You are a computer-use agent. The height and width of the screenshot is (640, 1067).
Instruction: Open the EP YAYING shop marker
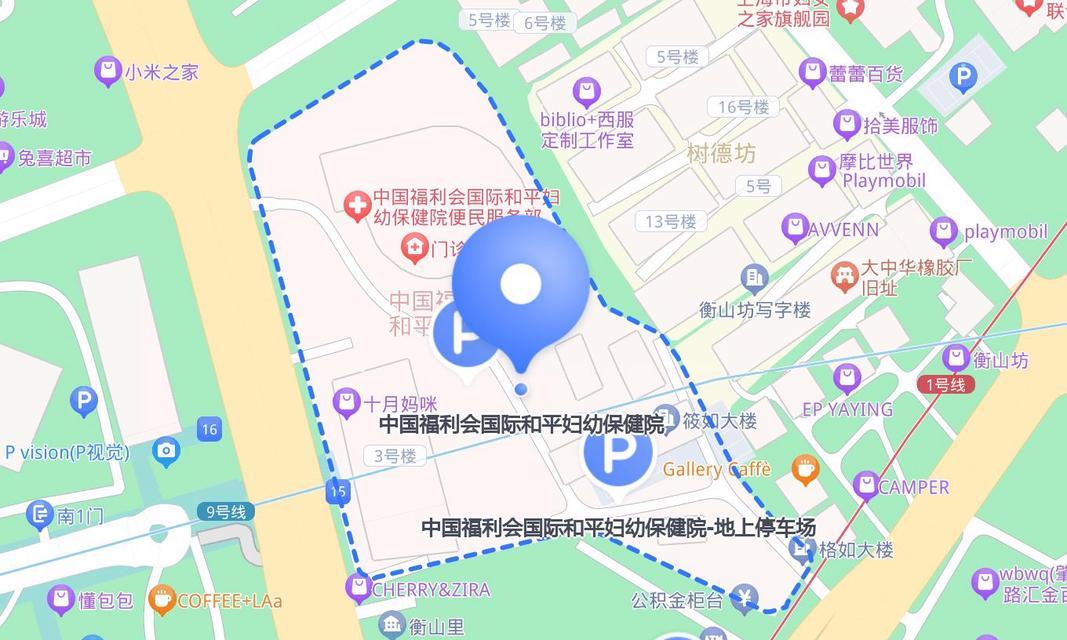click(847, 379)
